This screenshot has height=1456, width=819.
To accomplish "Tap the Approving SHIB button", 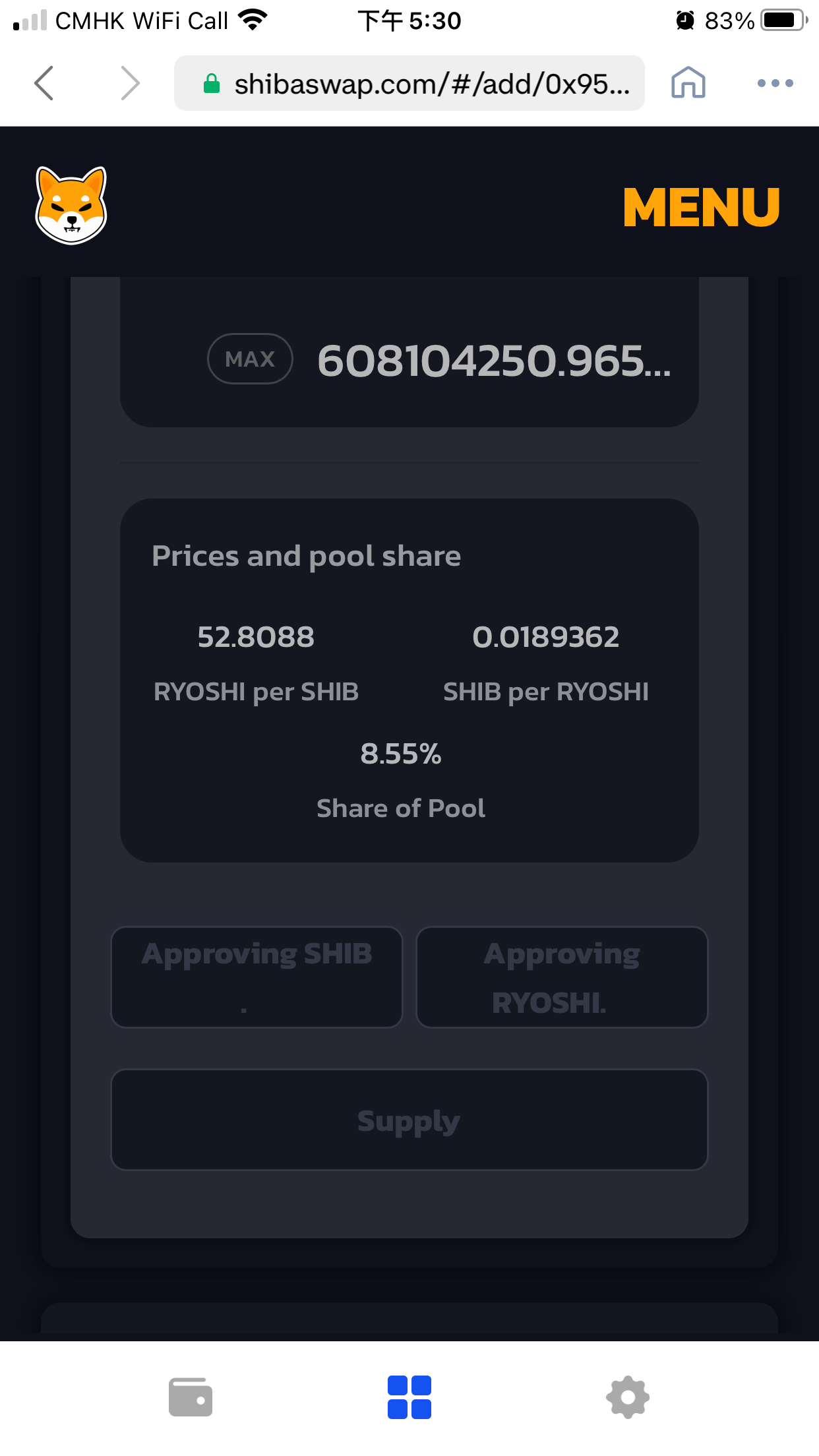I will tap(257, 977).
